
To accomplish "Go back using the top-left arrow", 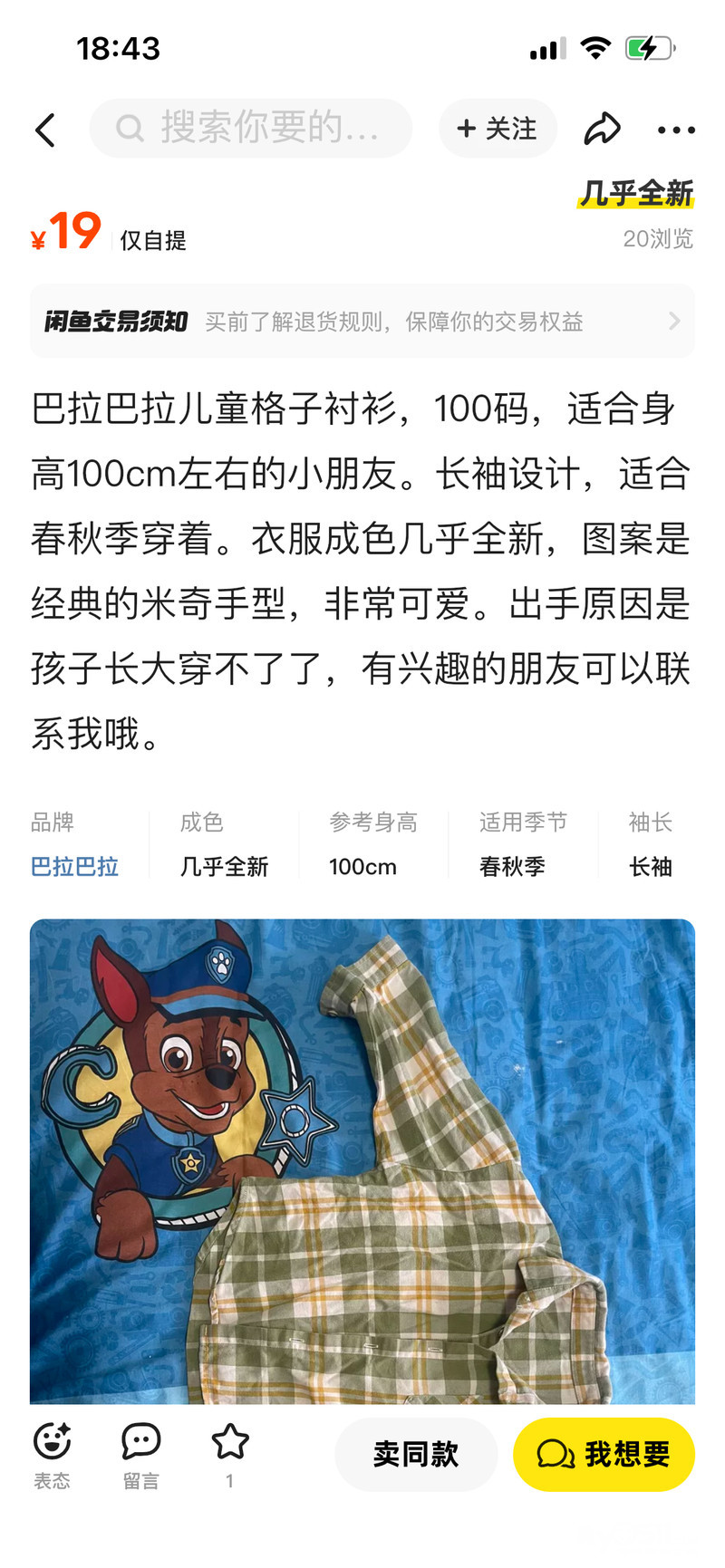I will [45, 130].
